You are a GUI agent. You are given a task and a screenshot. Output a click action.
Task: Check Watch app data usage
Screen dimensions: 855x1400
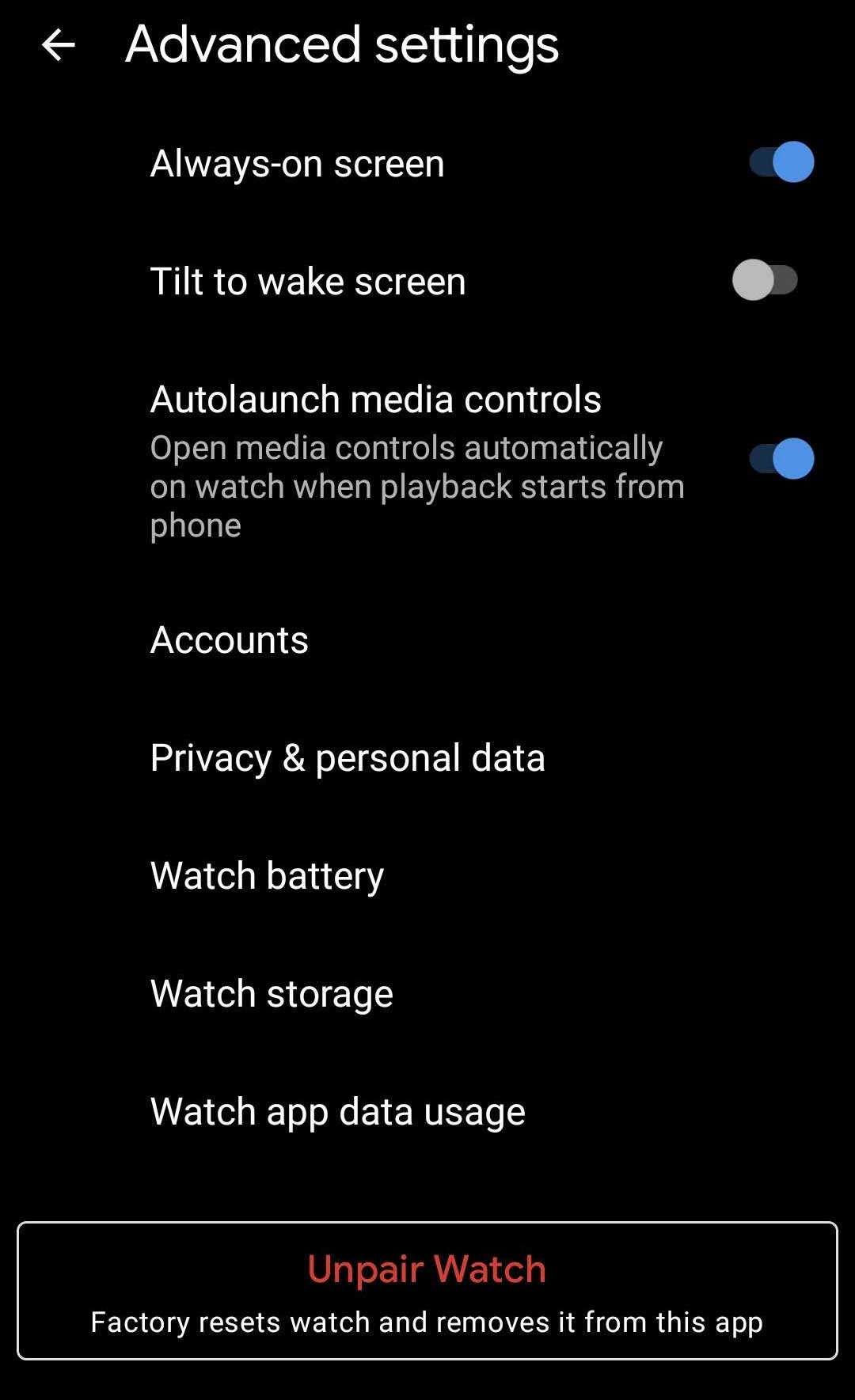coord(336,1111)
